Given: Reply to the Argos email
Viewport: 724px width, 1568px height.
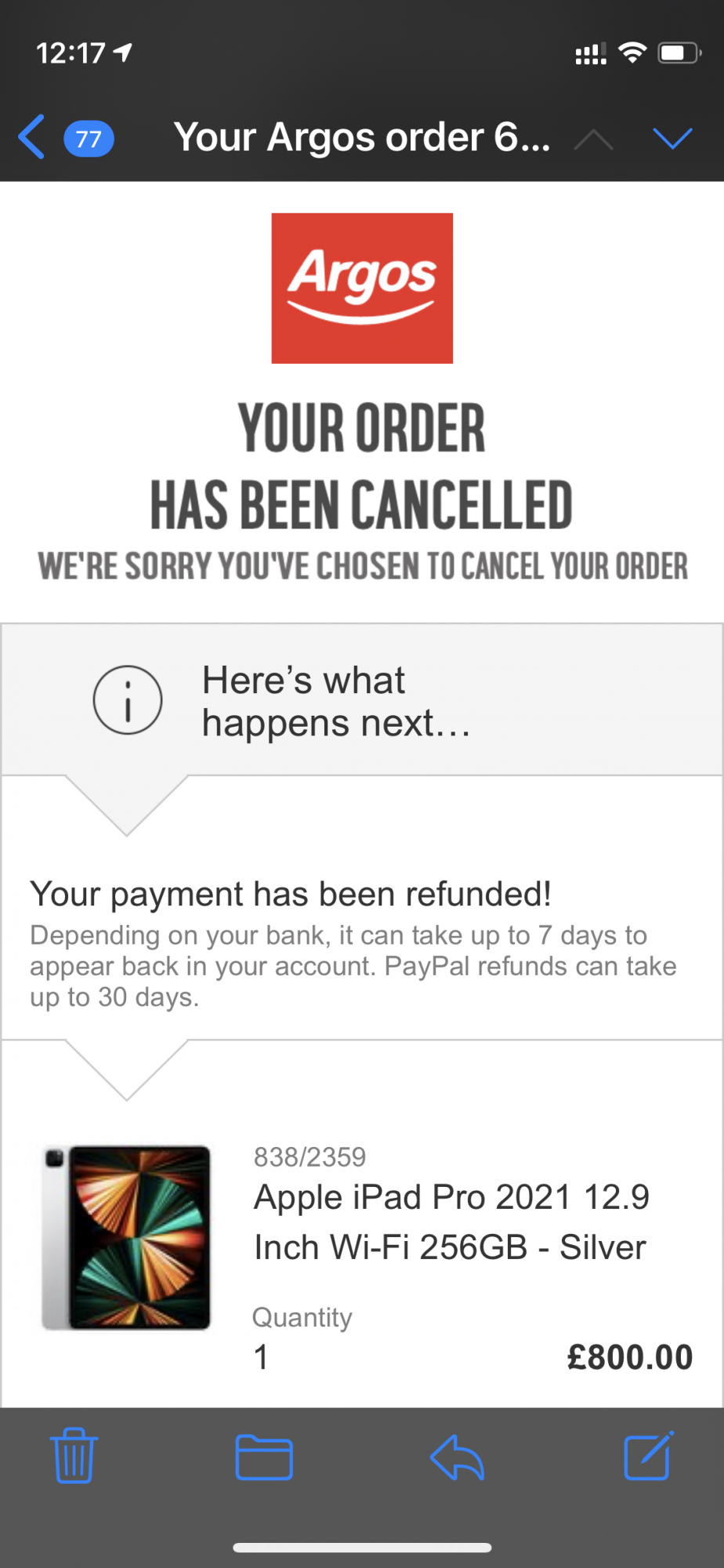Looking at the screenshot, I should [x=457, y=1457].
